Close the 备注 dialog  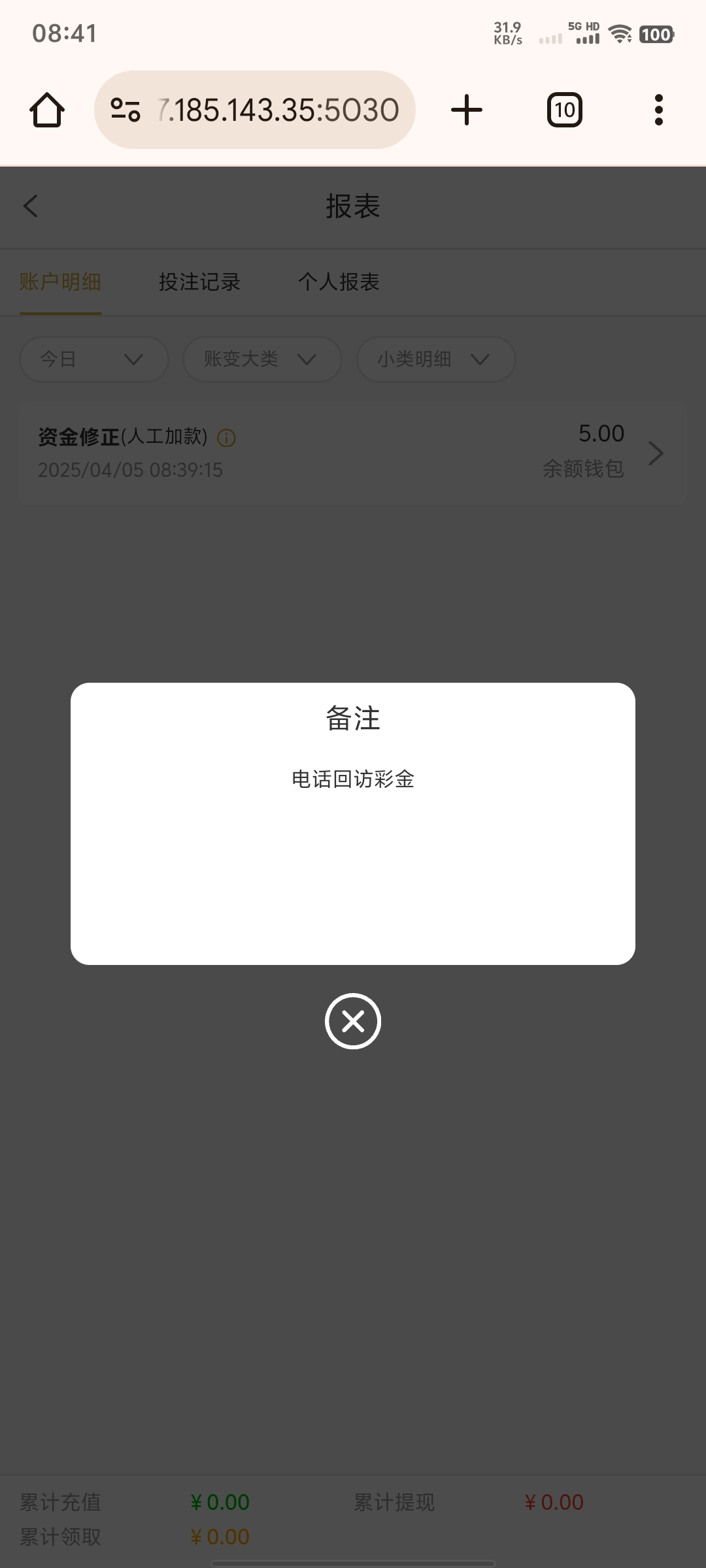pyautogui.click(x=353, y=1021)
